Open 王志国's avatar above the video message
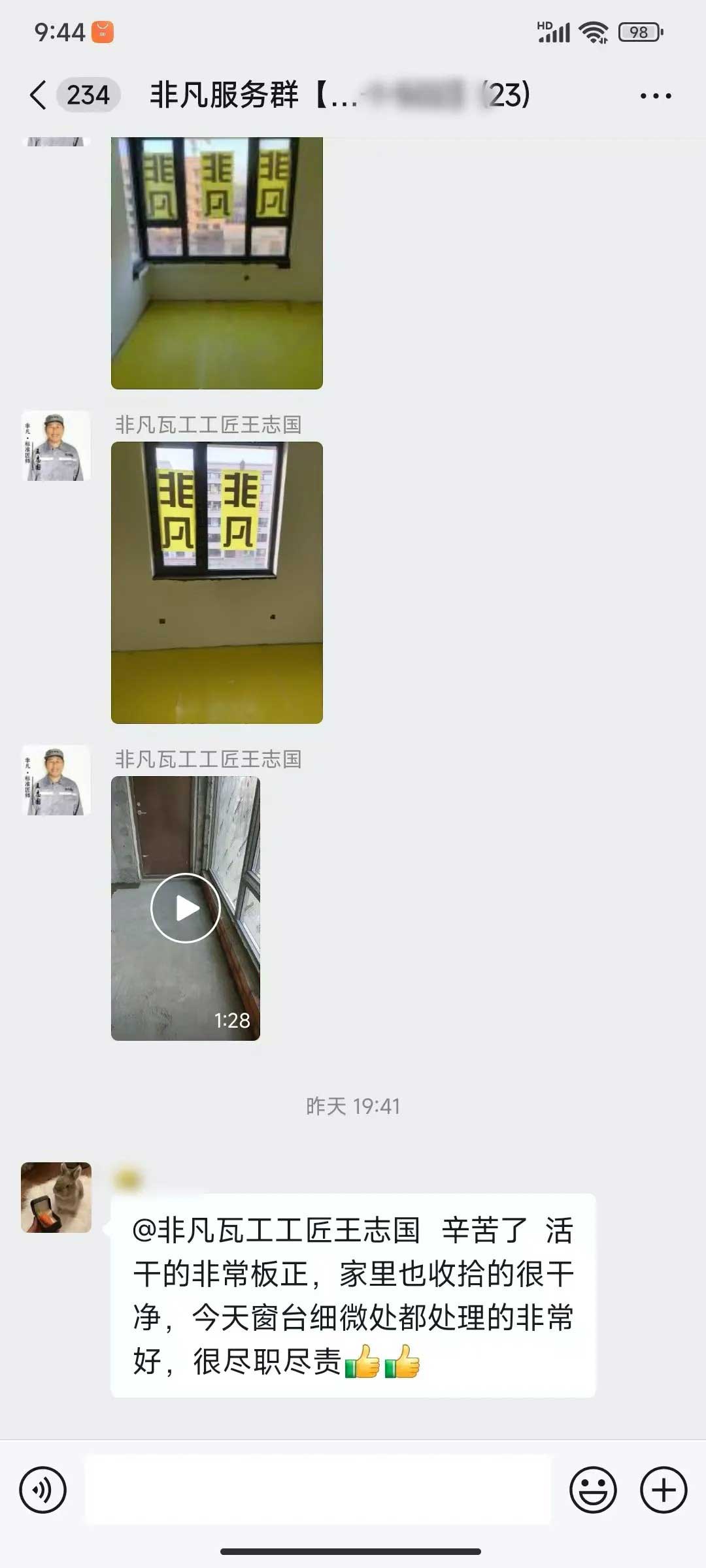 [56, 780]
